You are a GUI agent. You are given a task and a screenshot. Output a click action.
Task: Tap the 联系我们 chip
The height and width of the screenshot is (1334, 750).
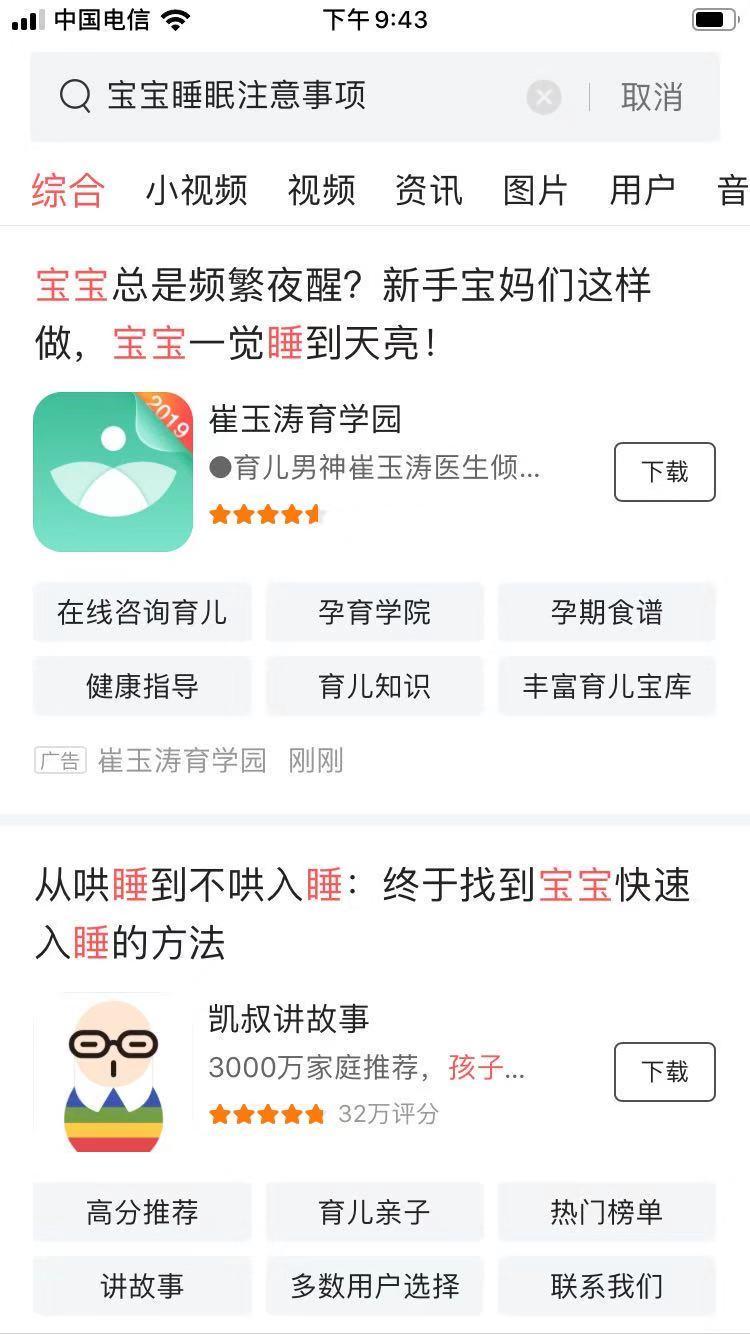tap(607, 1286)
